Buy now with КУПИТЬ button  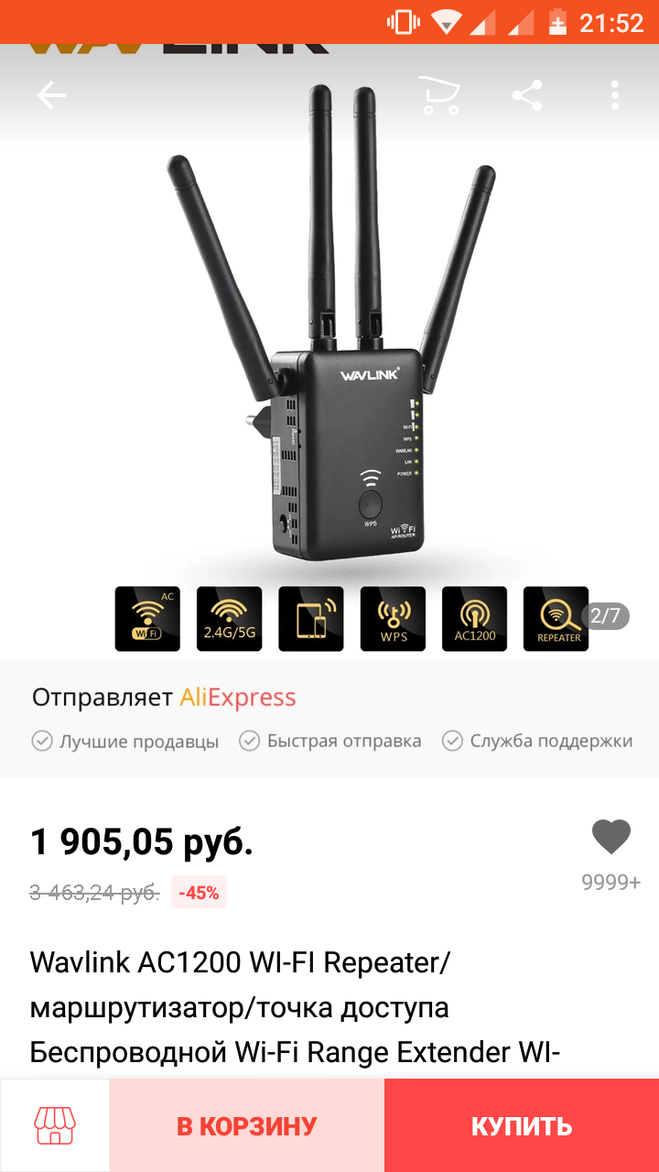click(521, 1126)
